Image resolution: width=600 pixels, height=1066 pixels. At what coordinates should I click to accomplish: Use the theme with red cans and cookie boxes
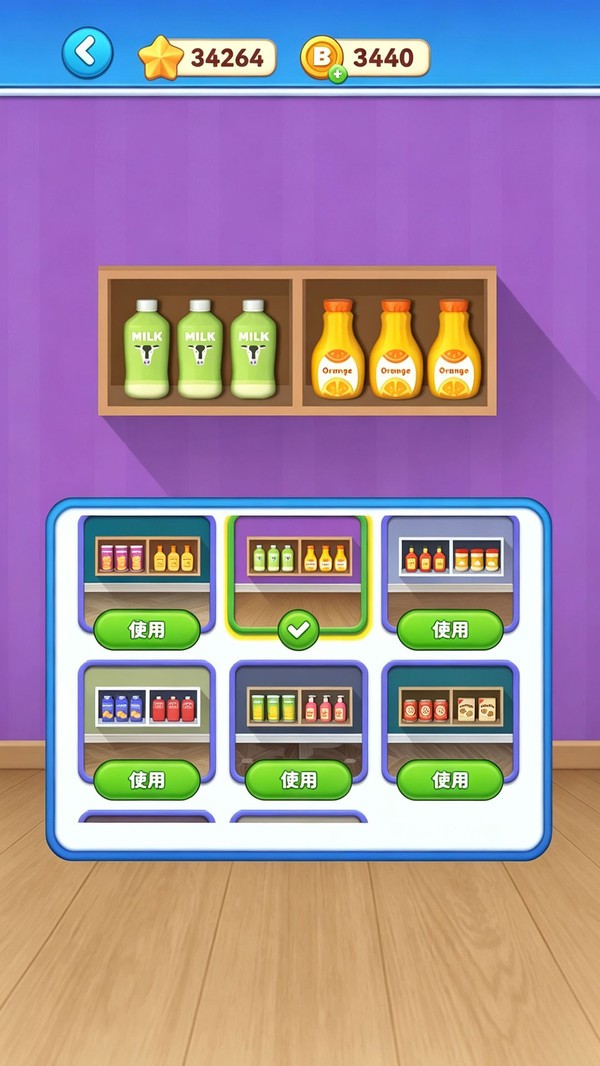click(x=450, y=780)
